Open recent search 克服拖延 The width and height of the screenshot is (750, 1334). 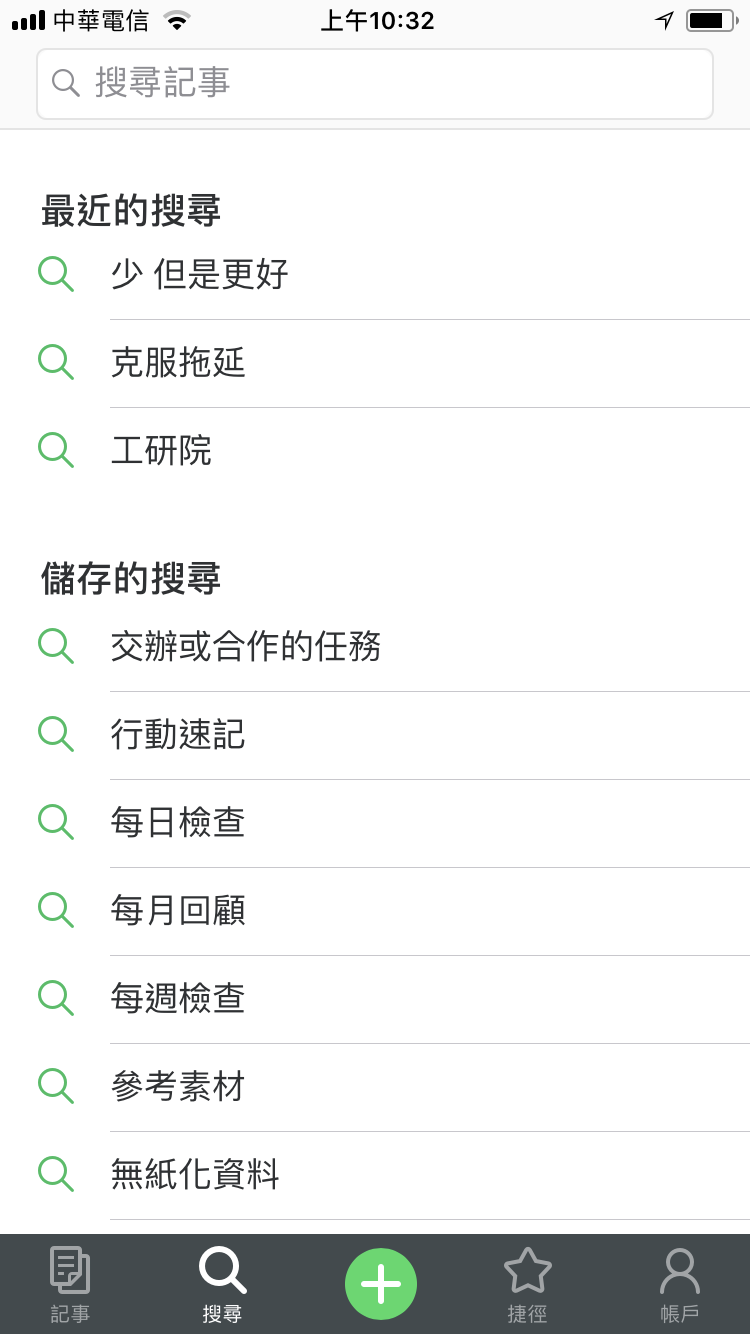375,363
